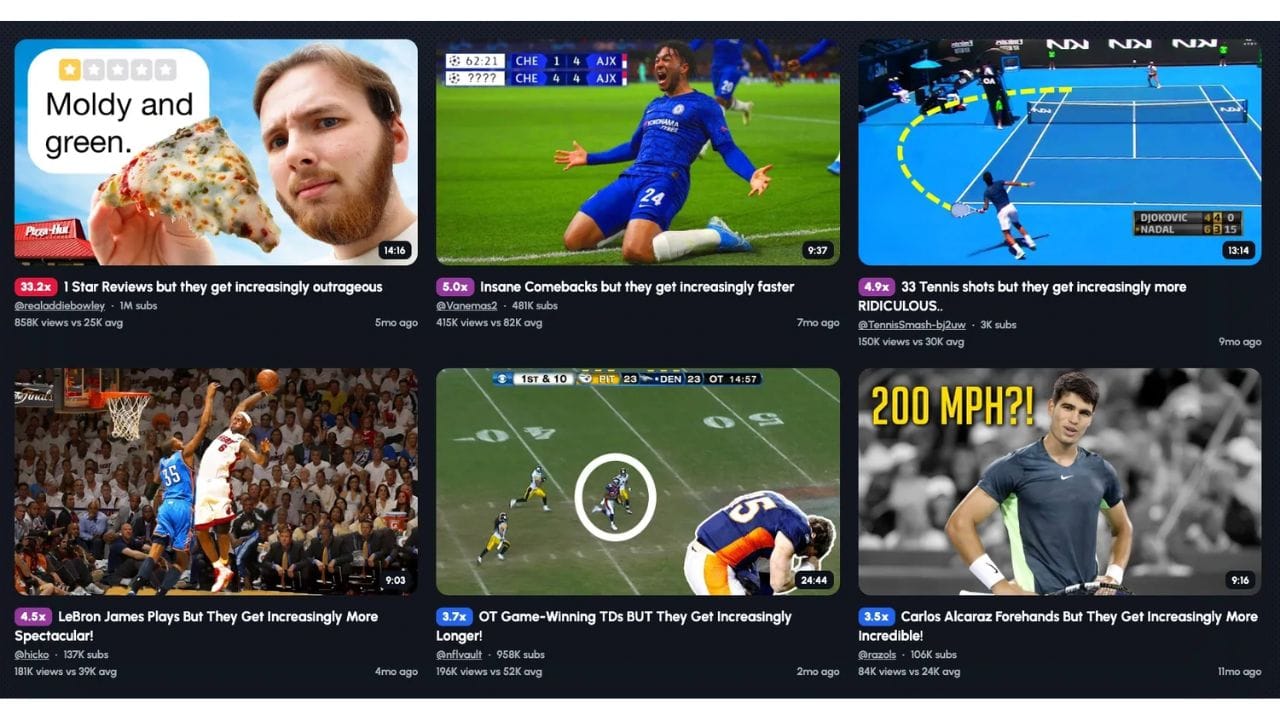Visit the @realaddiebowley channel link

pyautogui.click(x=59, y=306)
